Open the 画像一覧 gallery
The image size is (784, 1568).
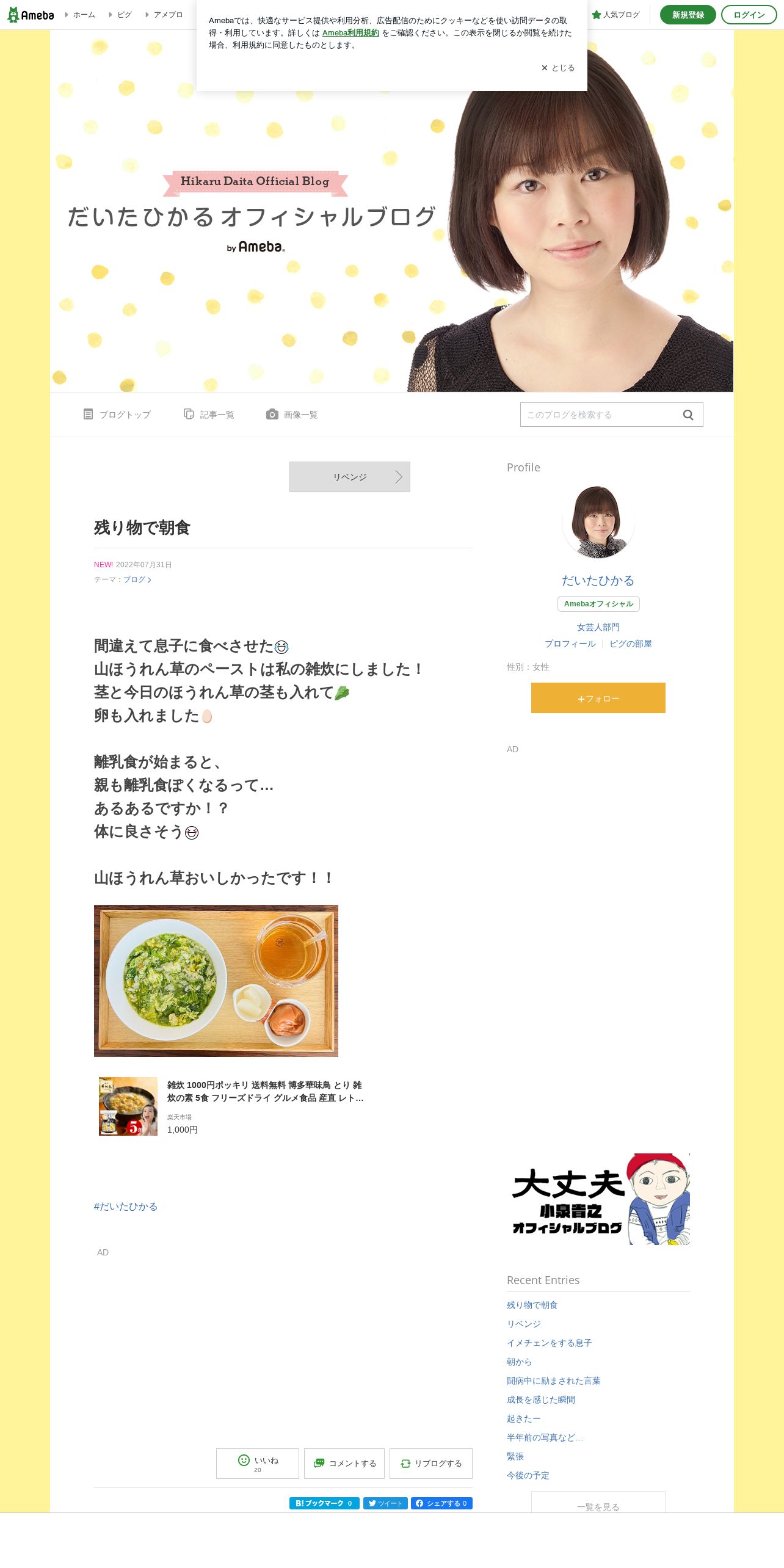(x=292, y=415)
